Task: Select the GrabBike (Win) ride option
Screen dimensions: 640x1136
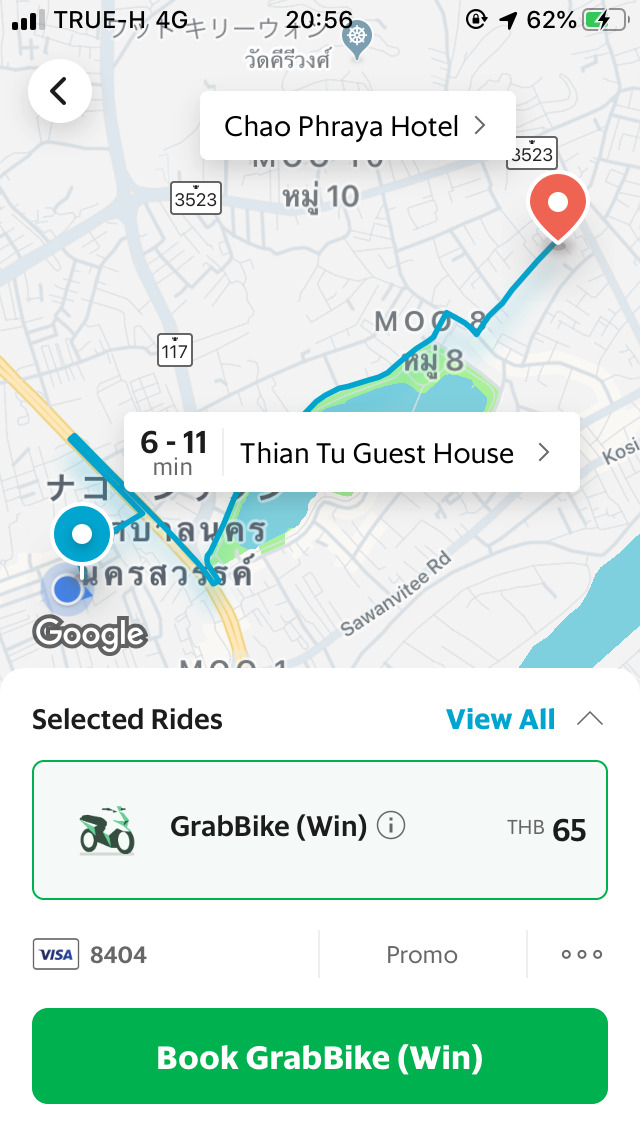Action: pos(319,830)
